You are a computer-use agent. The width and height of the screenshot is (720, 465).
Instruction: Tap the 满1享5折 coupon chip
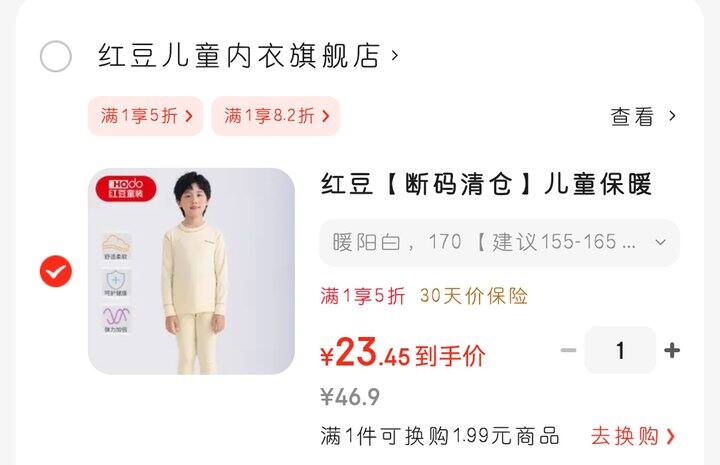pos(145,116)
